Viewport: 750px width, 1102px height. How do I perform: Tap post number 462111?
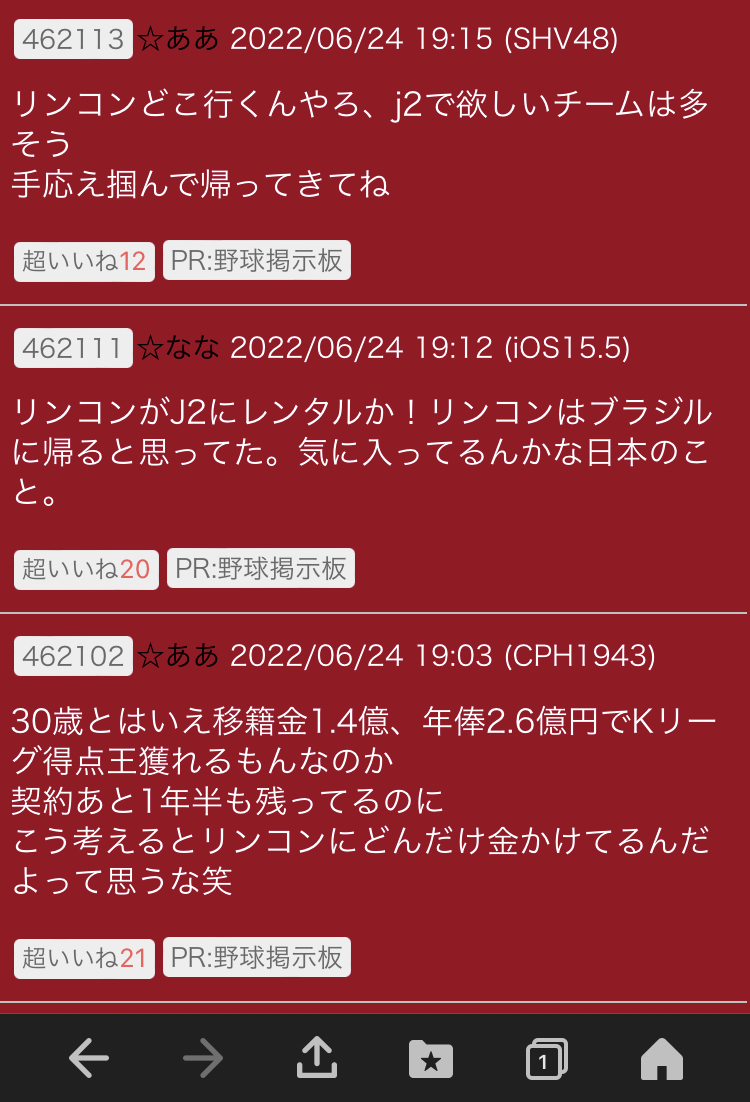[72, 348]
